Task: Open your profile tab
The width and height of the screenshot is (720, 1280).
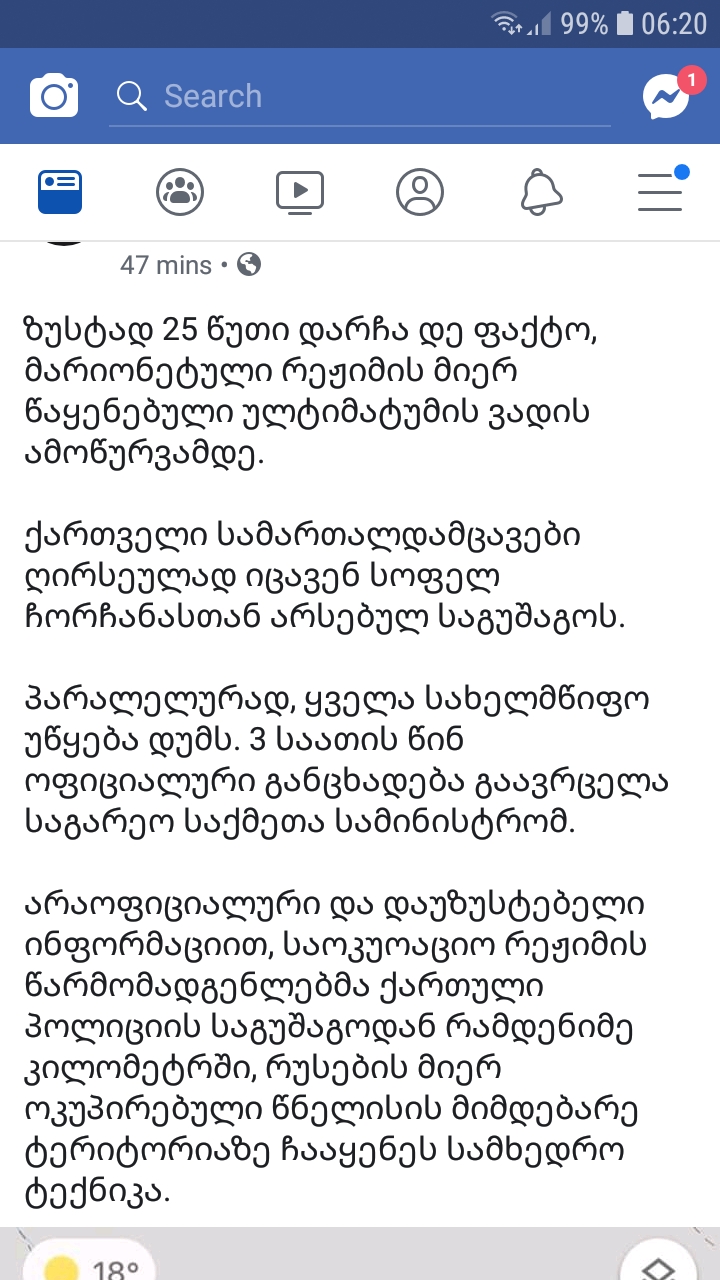Action: click(x=420, y=191)
